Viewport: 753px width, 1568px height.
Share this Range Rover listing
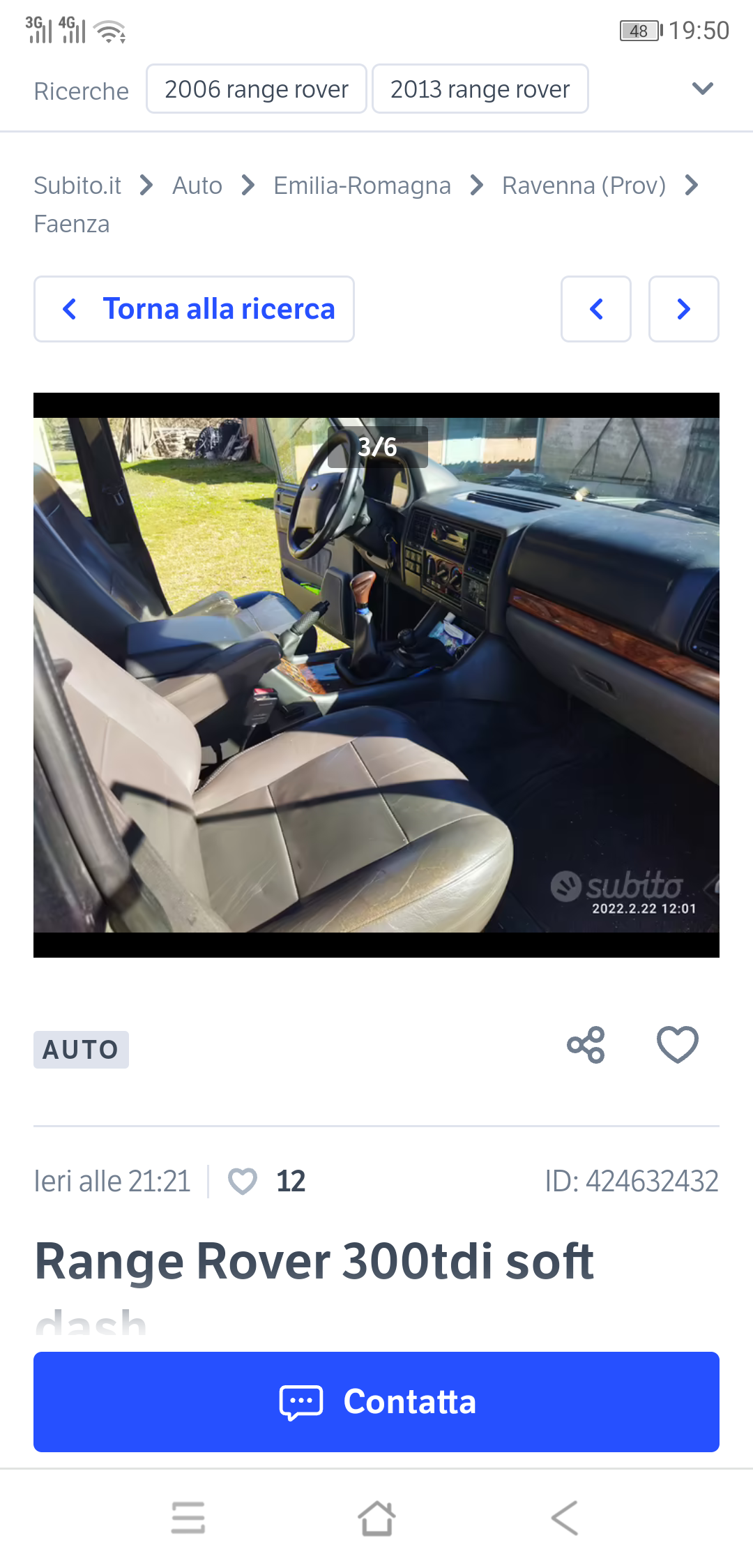[586, 1045]
